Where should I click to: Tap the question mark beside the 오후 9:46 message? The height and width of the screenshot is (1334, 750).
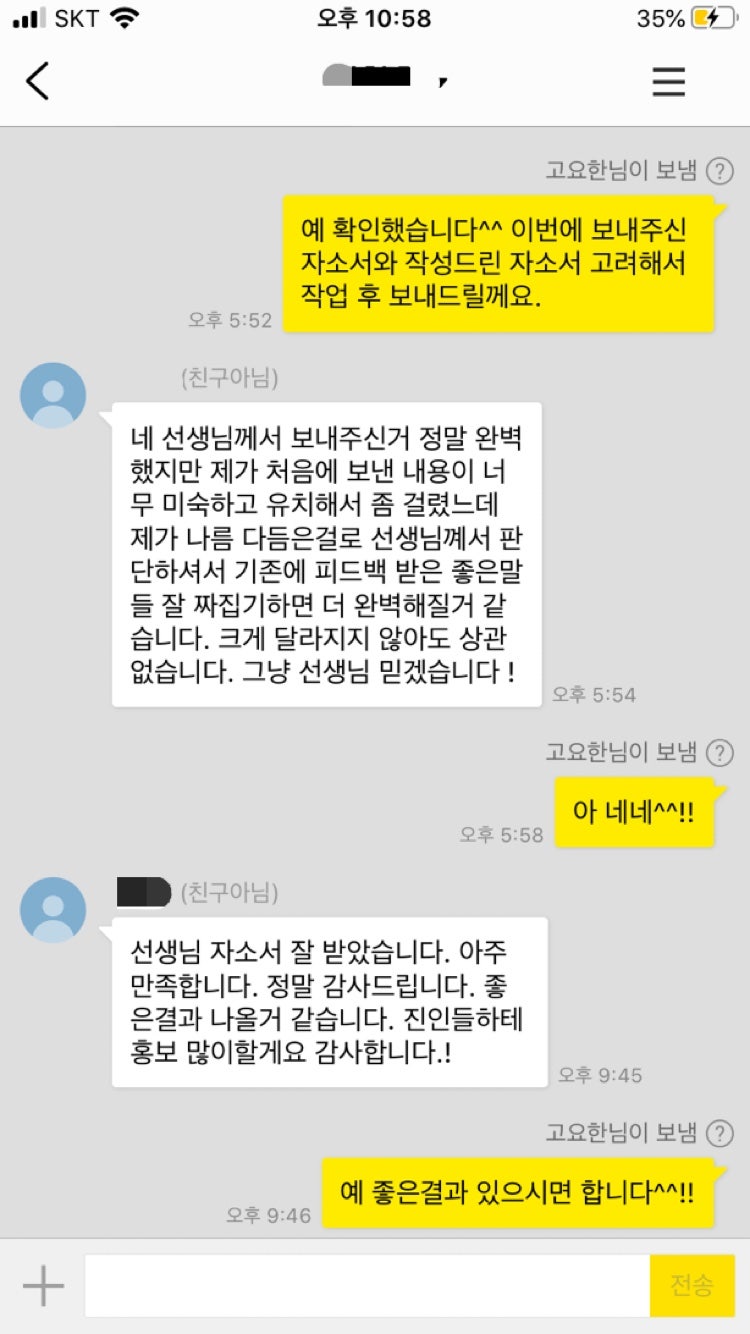[x=719, y=1133]
